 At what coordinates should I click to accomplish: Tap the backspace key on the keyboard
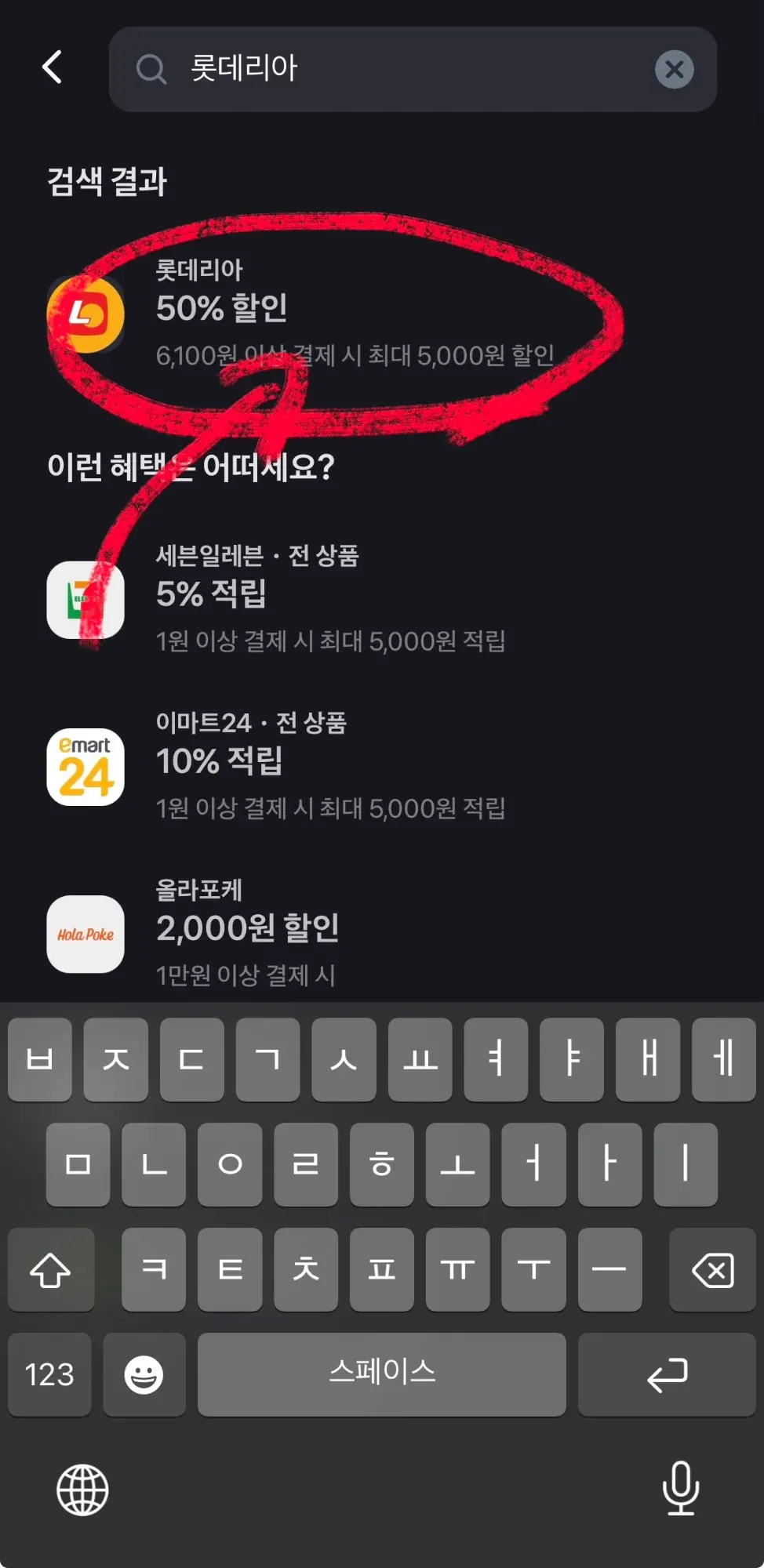(x=712, y=1269)
